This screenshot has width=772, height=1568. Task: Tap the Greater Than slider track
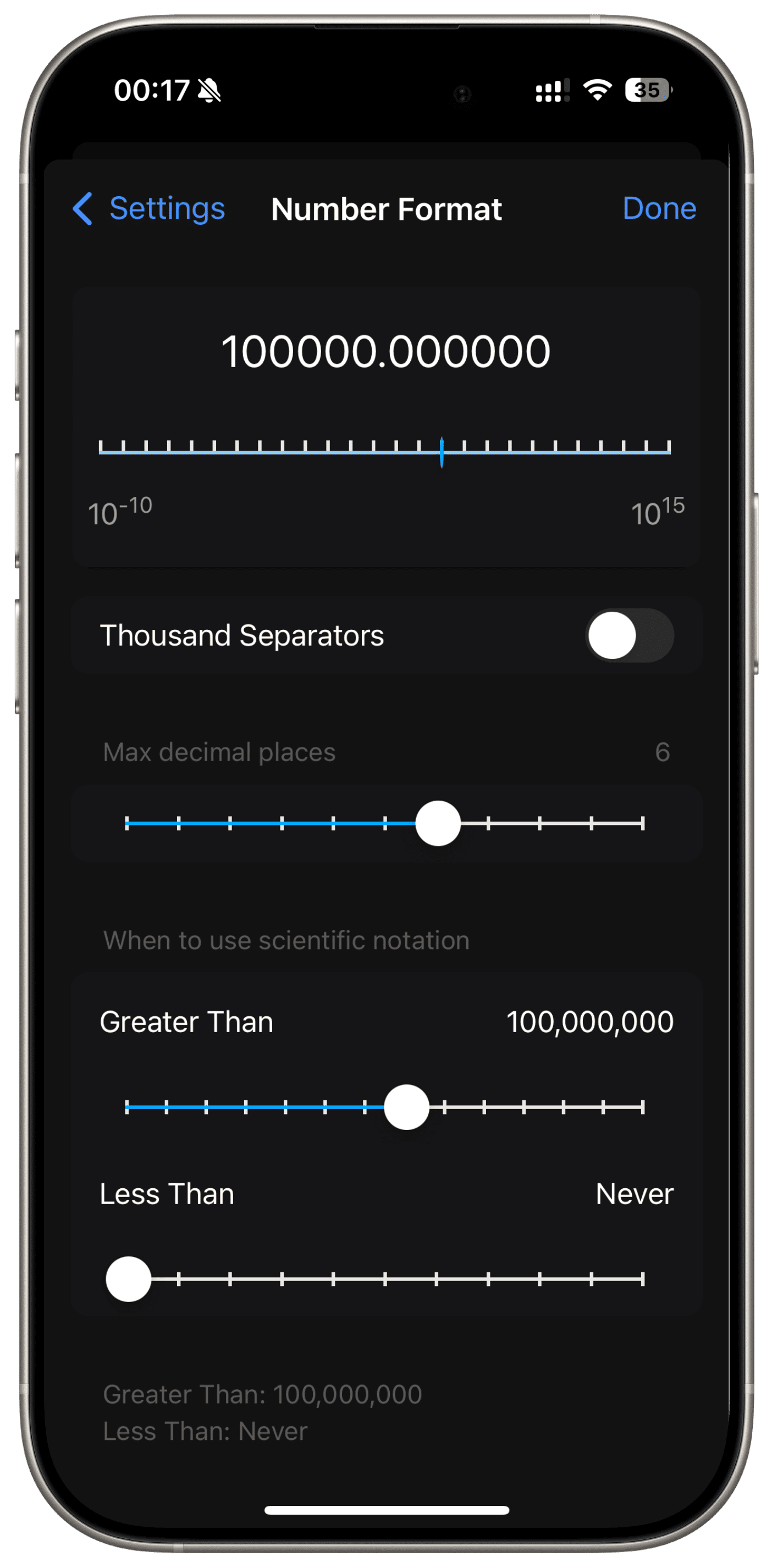click(x=384, y=1107)
